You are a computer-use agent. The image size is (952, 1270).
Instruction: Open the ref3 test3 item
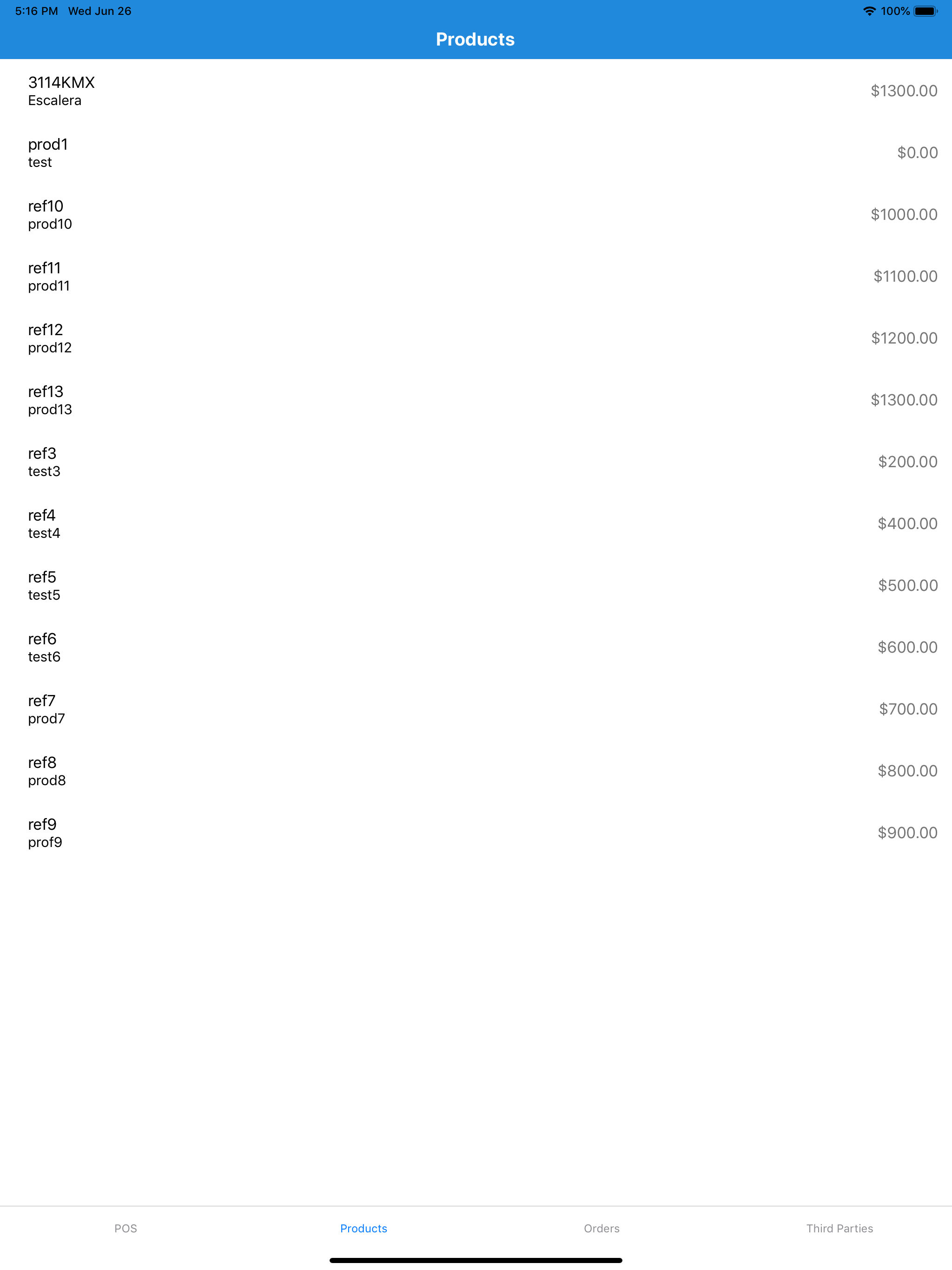coord(476,462)
